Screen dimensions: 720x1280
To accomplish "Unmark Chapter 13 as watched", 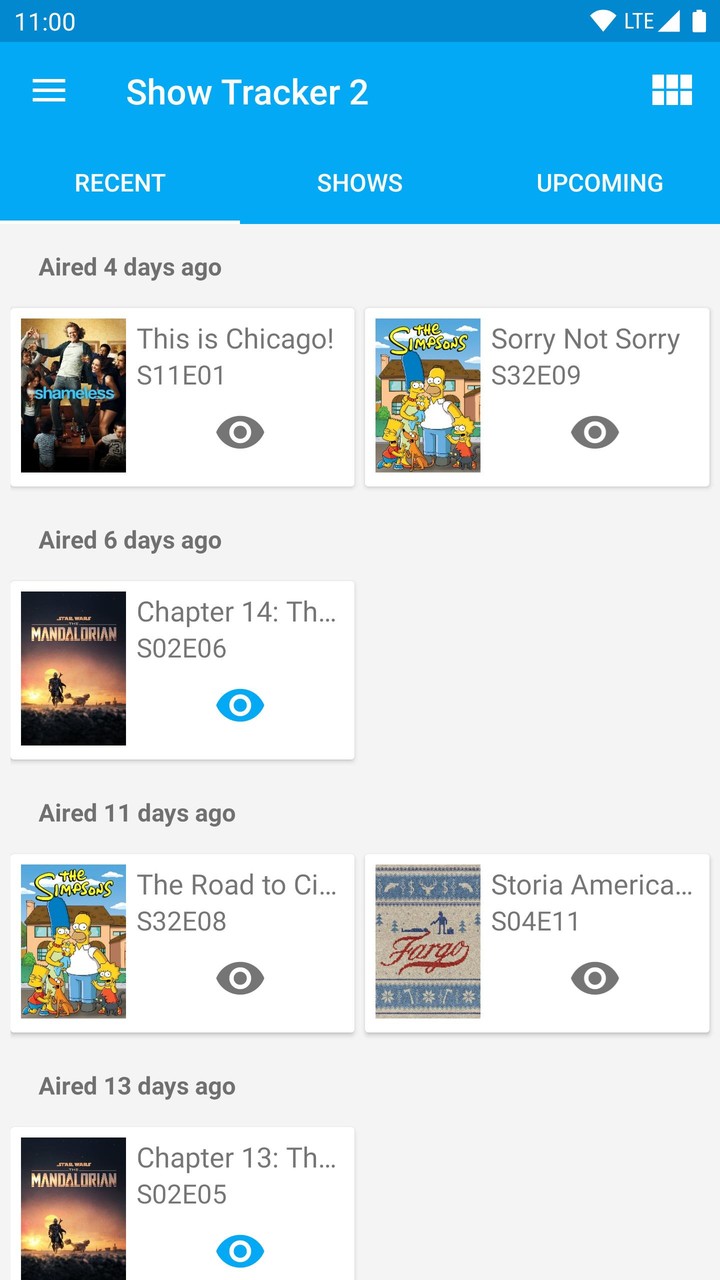I will coord(239,1251).
